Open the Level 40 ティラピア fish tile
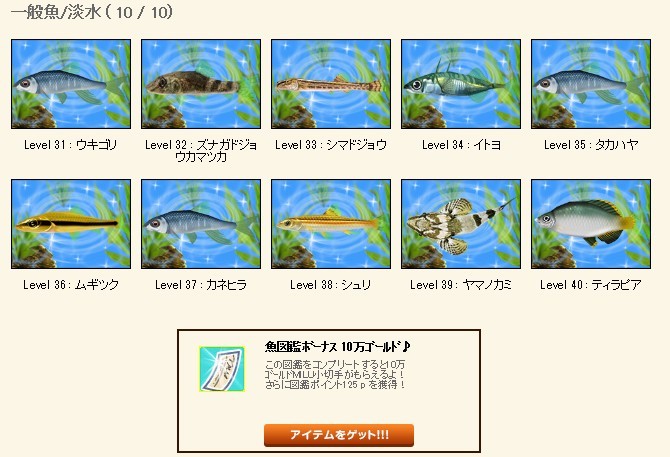Screen dimensions: 670x457 coord(591,224)
